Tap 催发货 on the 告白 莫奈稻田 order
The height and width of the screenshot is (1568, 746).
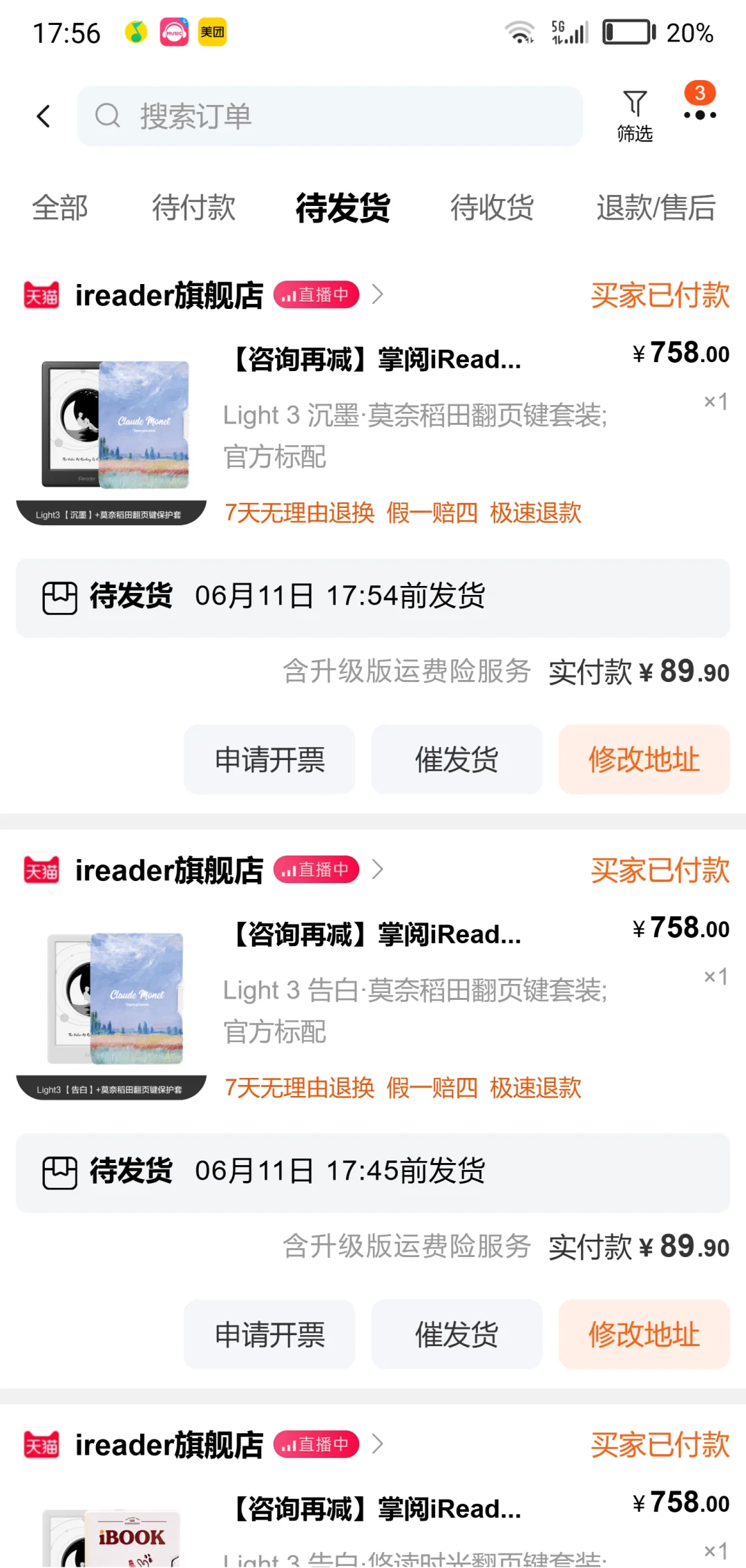[457, 1334]
